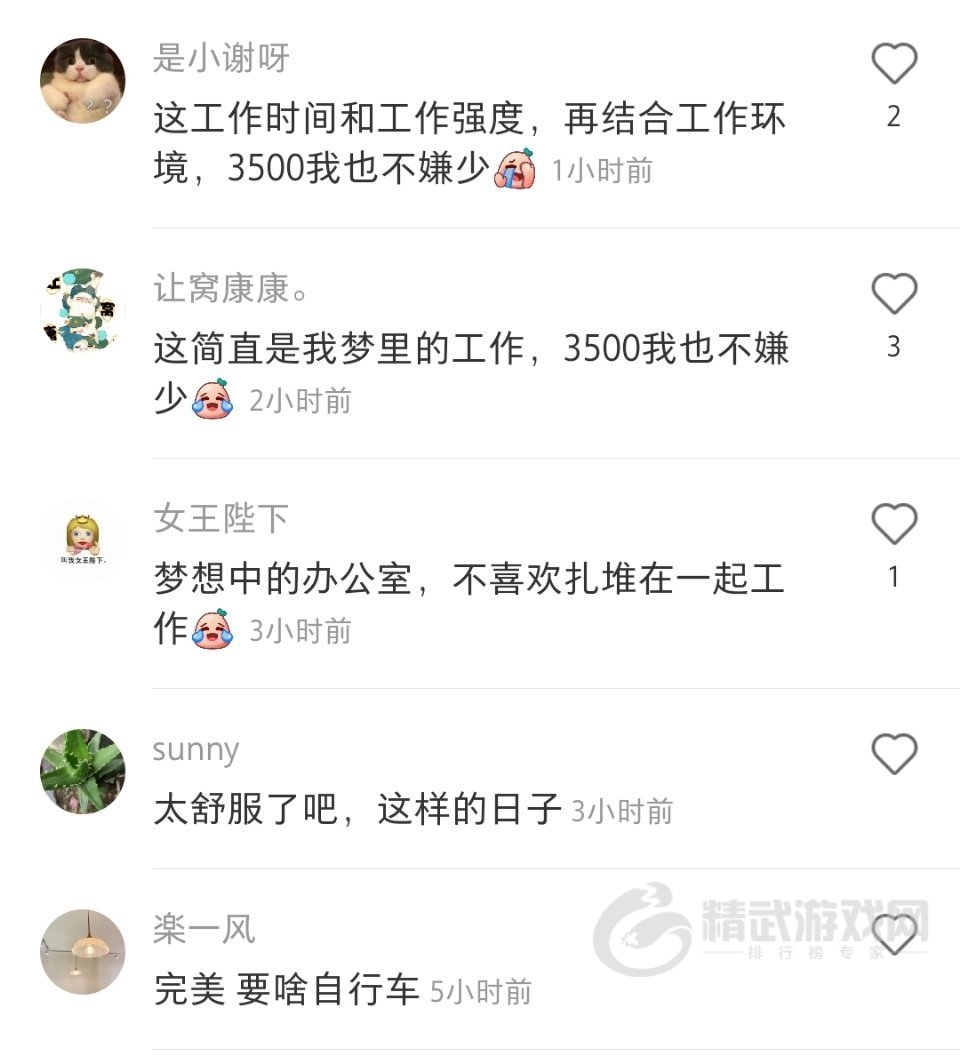Tap the heart on 女王陛下's comment
This screenshot has height=1064, width=960.
pos(894,523)
